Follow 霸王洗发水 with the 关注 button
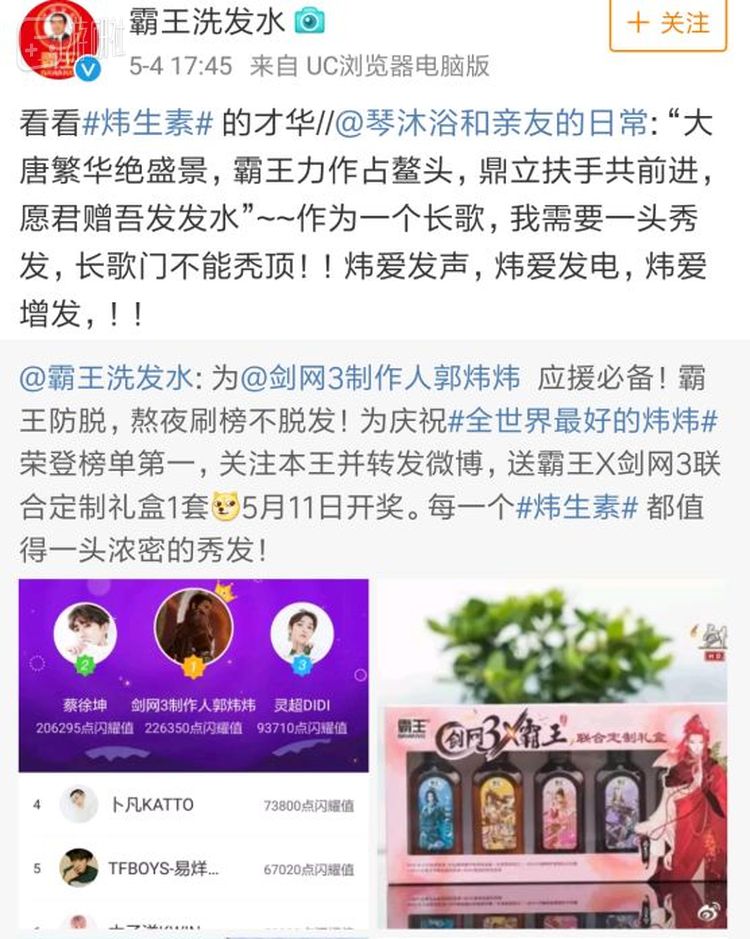 point(668,24)
